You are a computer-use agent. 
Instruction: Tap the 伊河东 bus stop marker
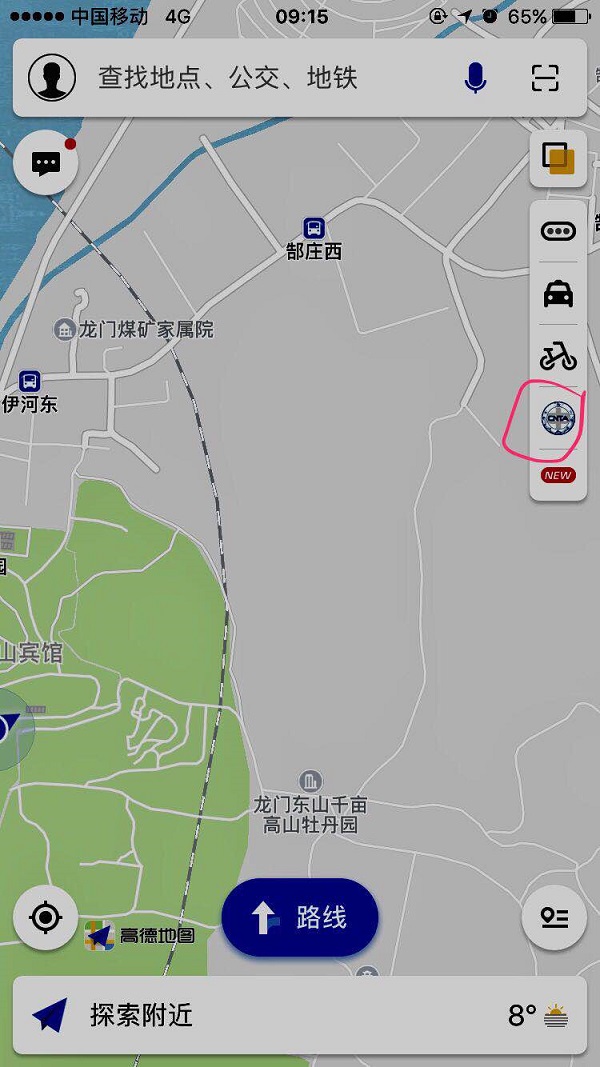(x=30, y=381)
